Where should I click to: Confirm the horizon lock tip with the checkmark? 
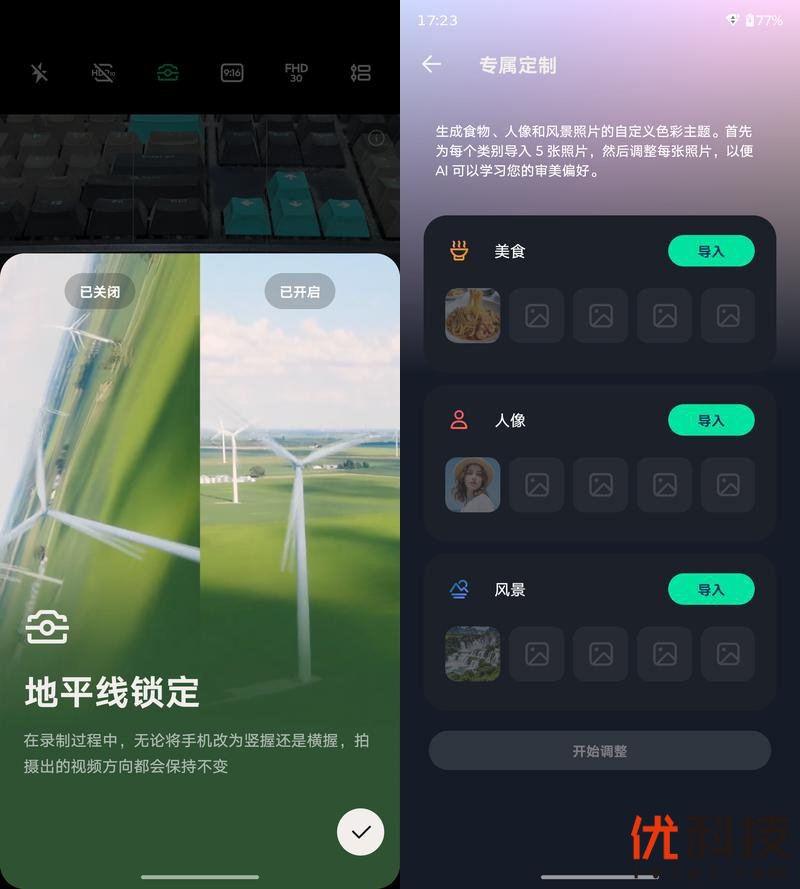click(360, 831)
